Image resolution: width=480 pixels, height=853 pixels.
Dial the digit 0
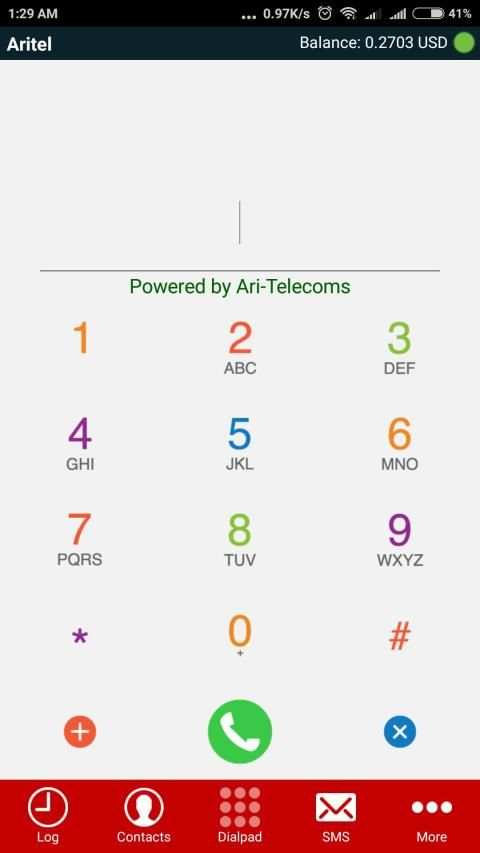240,634
